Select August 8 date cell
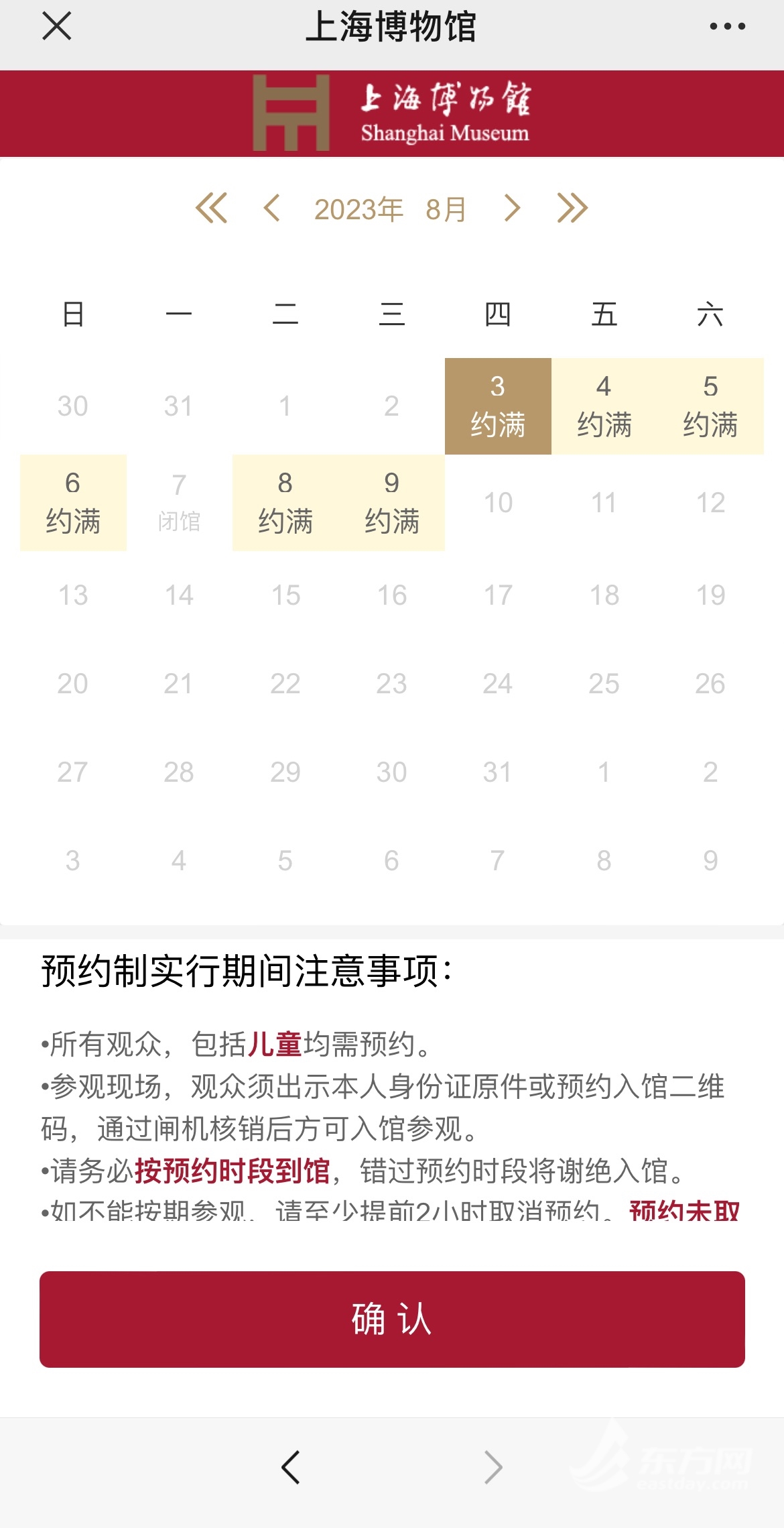The image size is (784, 1528). point(285,502)
